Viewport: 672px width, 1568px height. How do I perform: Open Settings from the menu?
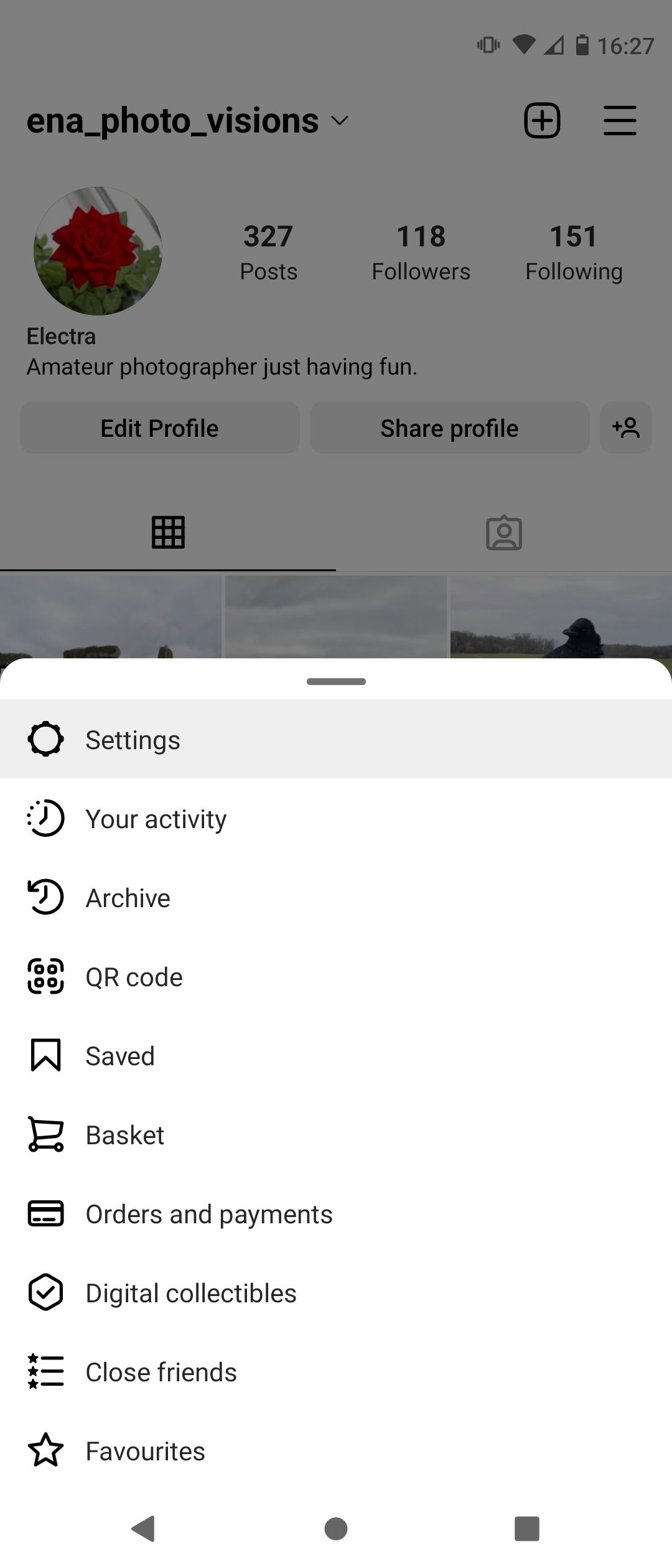click(133, 740)
